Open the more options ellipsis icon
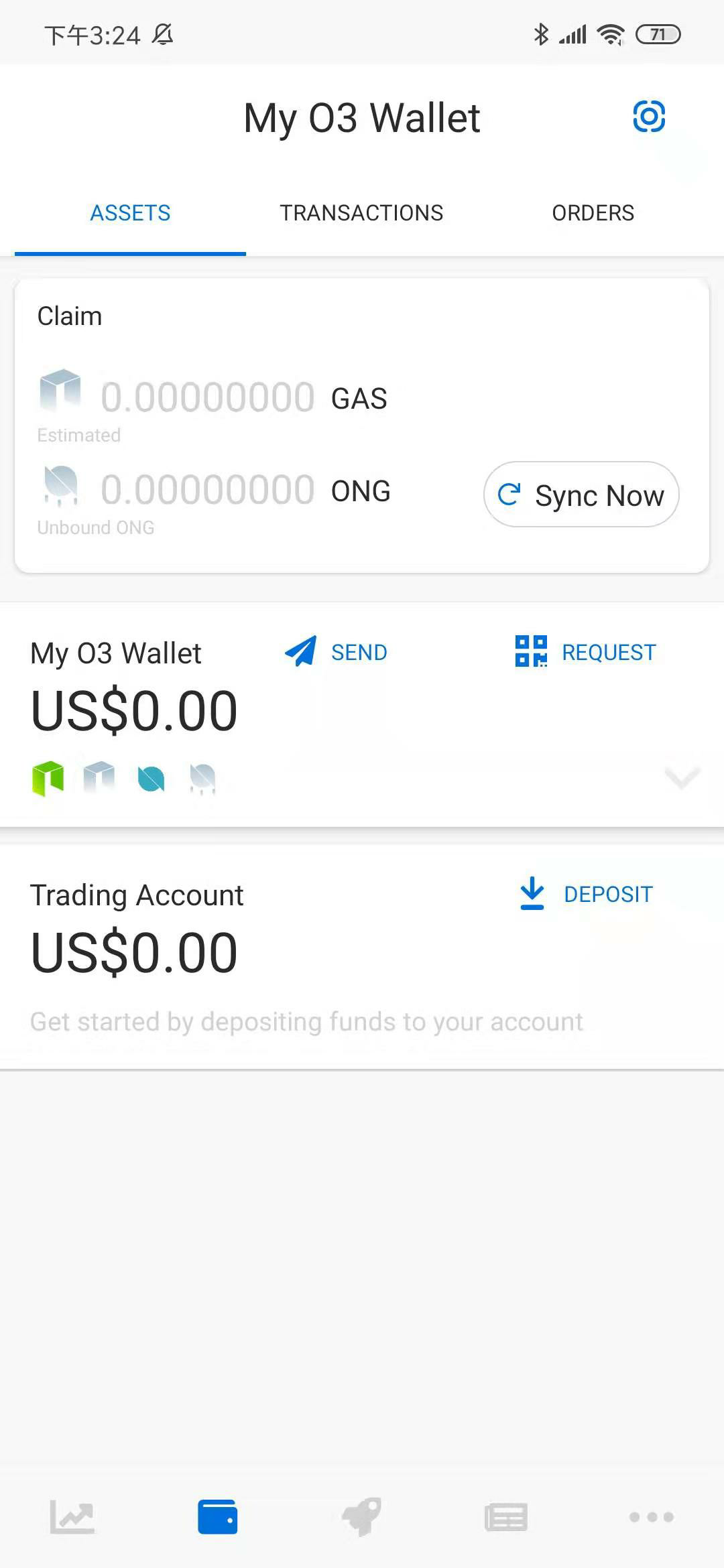This screenshot has height=1568, width=724. coord(651,1516)
